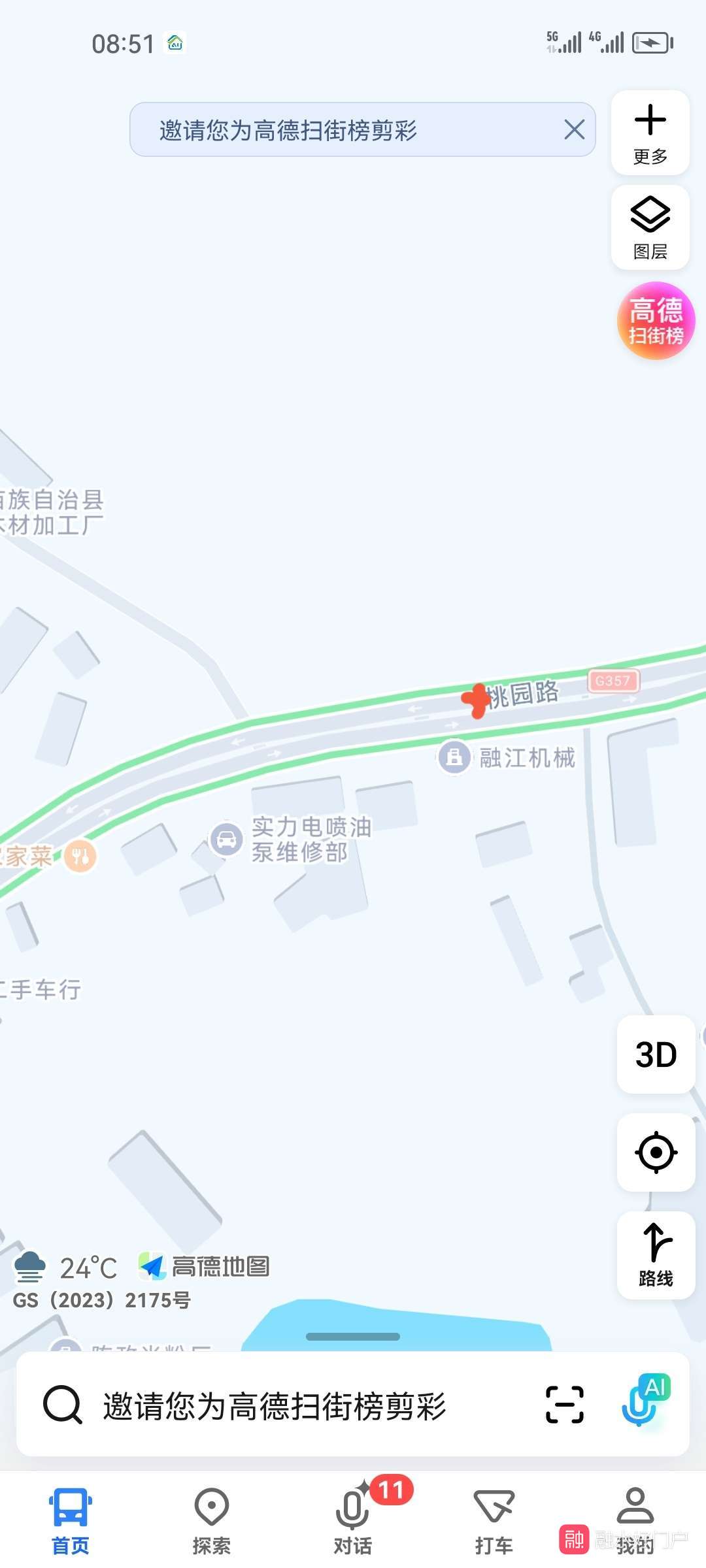Center the map on my location
The image size is (706, 1568).
[x=656, y=1152]
